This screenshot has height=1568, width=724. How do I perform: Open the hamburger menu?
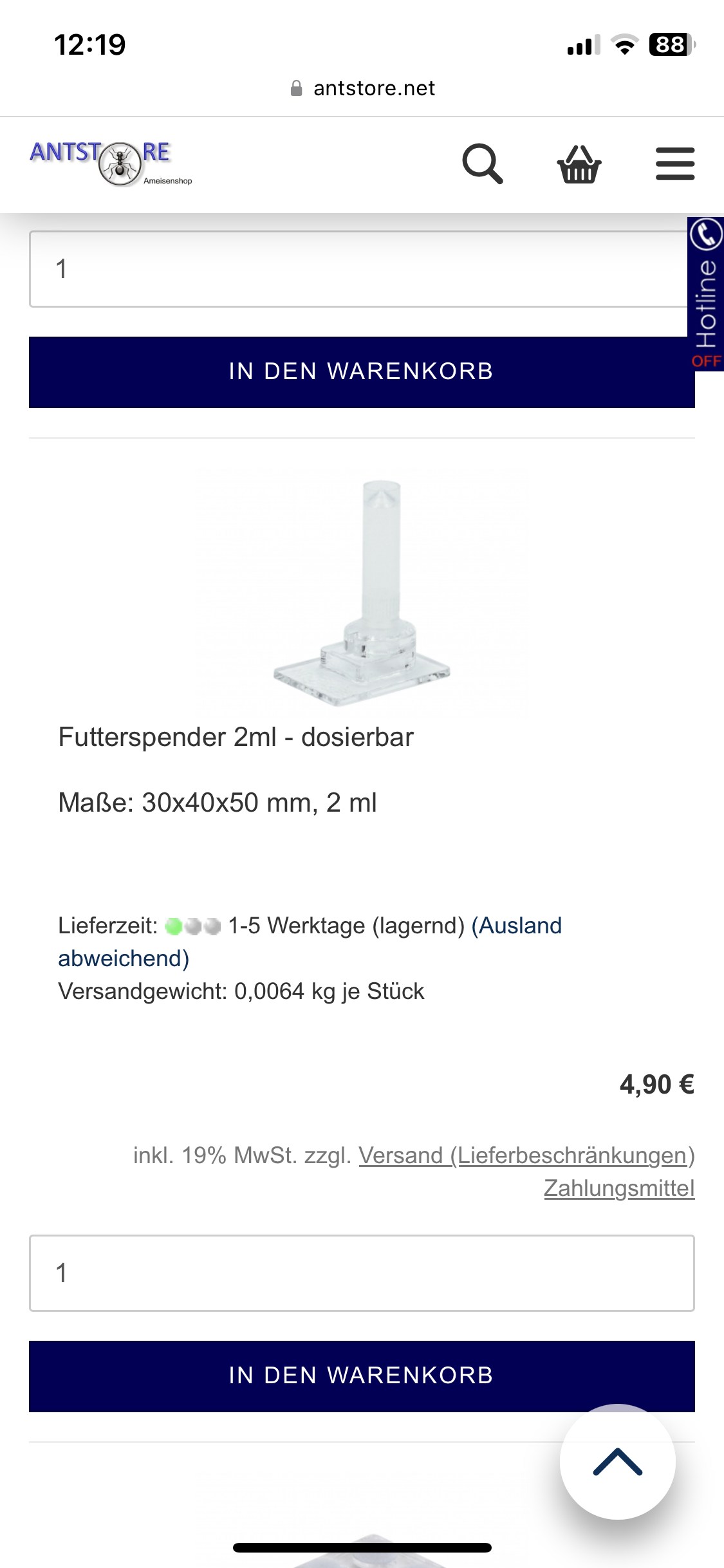[x=675, y=164]
